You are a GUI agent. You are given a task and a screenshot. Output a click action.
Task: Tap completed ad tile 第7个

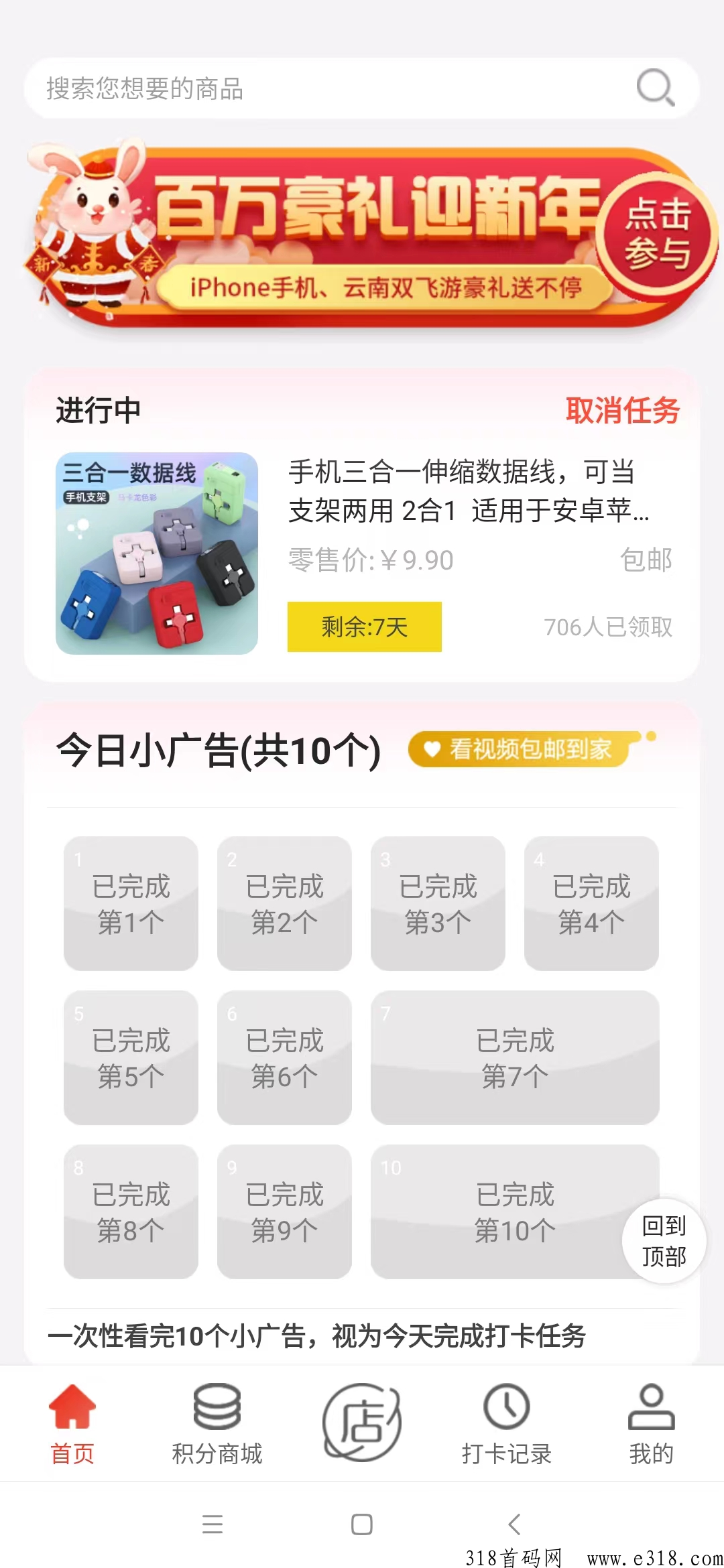pos(515,1059)
